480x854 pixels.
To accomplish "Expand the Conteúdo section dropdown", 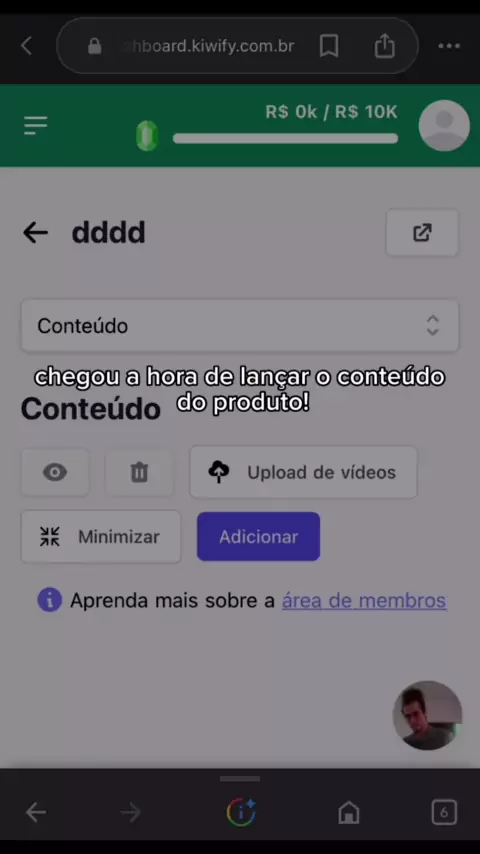I will [240, 326].
